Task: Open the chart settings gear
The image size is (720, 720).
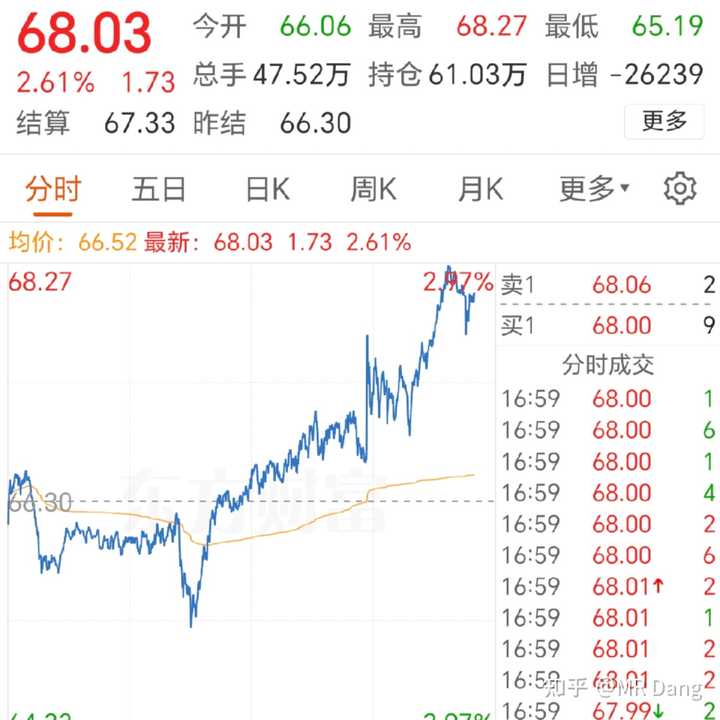Action: pyautogui.click(x=680, y=188)
